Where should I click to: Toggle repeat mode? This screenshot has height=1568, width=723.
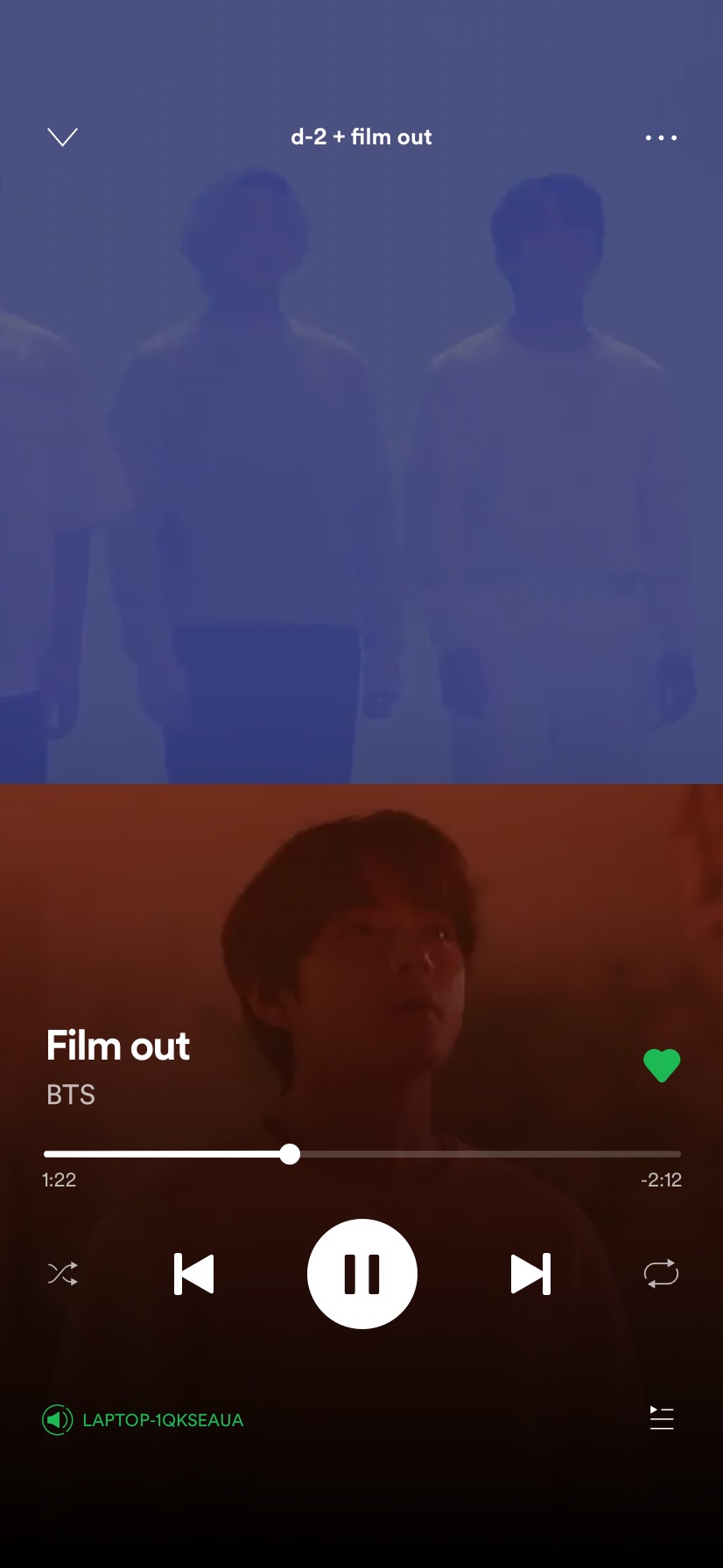pos(661,1273)
